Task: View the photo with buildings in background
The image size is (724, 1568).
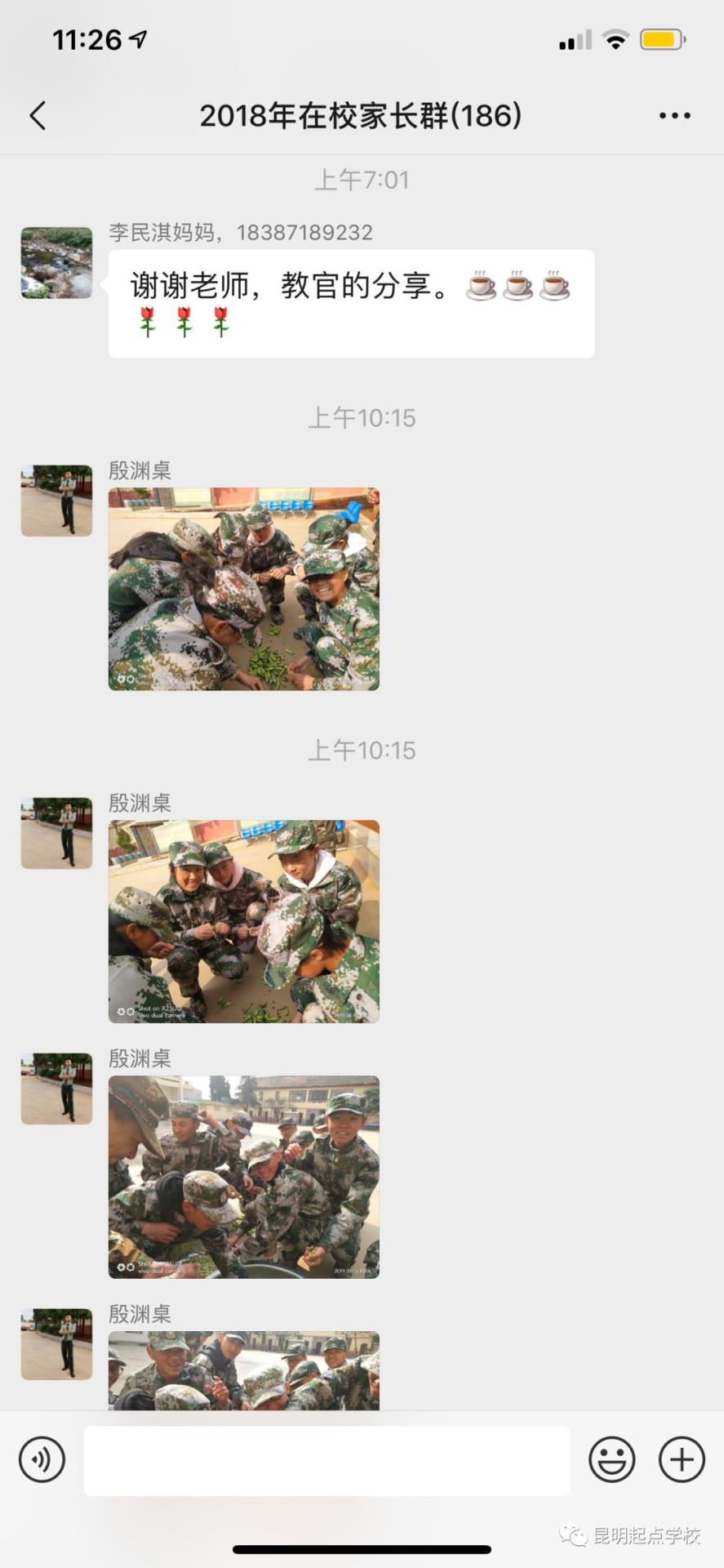Action: point(244,1177)
